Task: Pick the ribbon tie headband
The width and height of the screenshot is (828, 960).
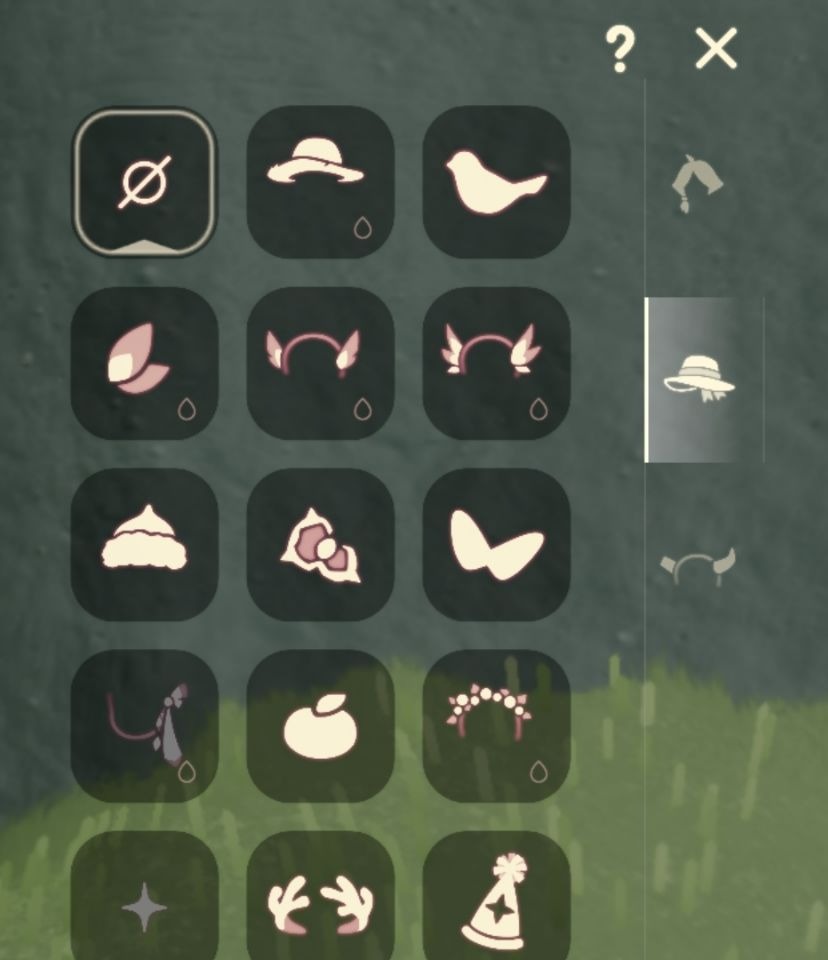Action: (144, 725)
